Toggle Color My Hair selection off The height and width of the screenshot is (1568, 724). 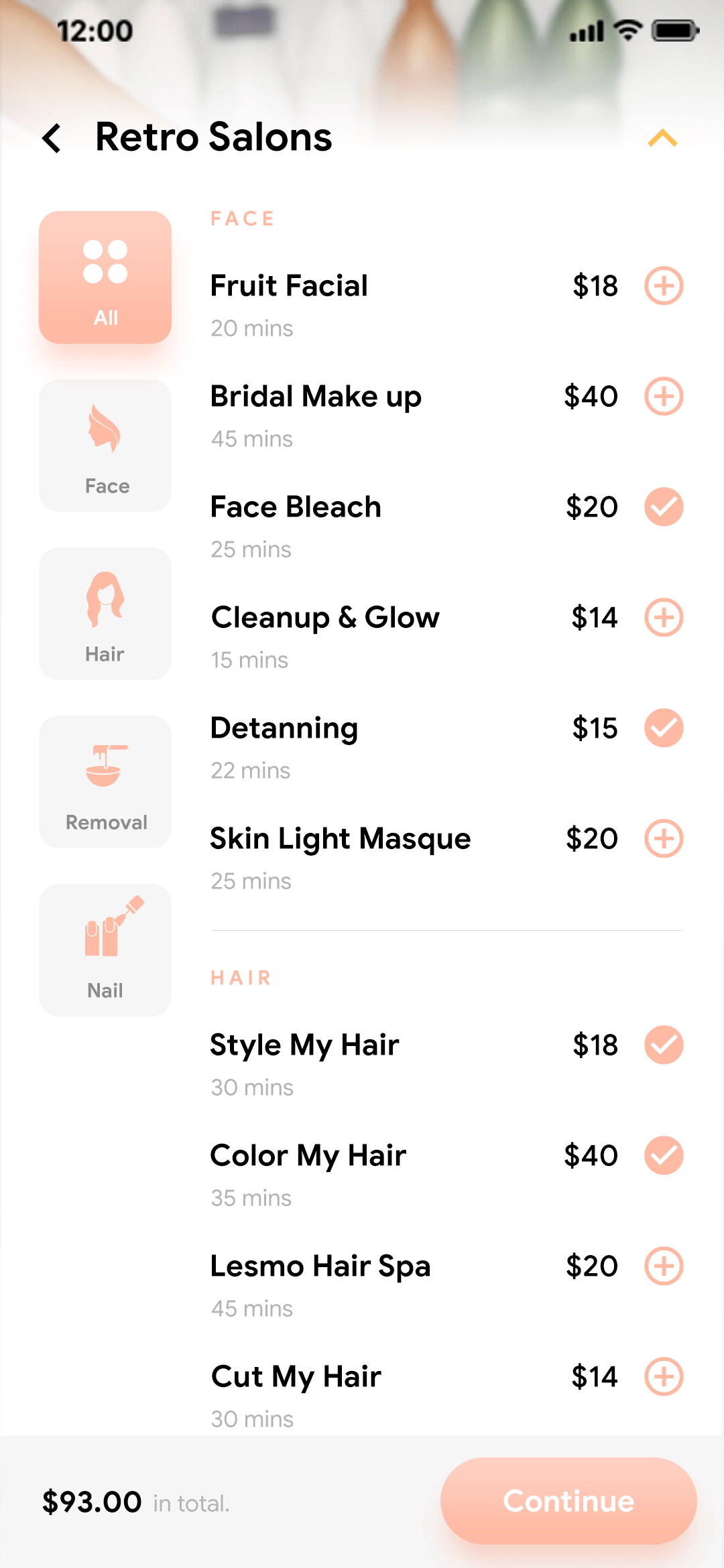[x=663, y=1155]
